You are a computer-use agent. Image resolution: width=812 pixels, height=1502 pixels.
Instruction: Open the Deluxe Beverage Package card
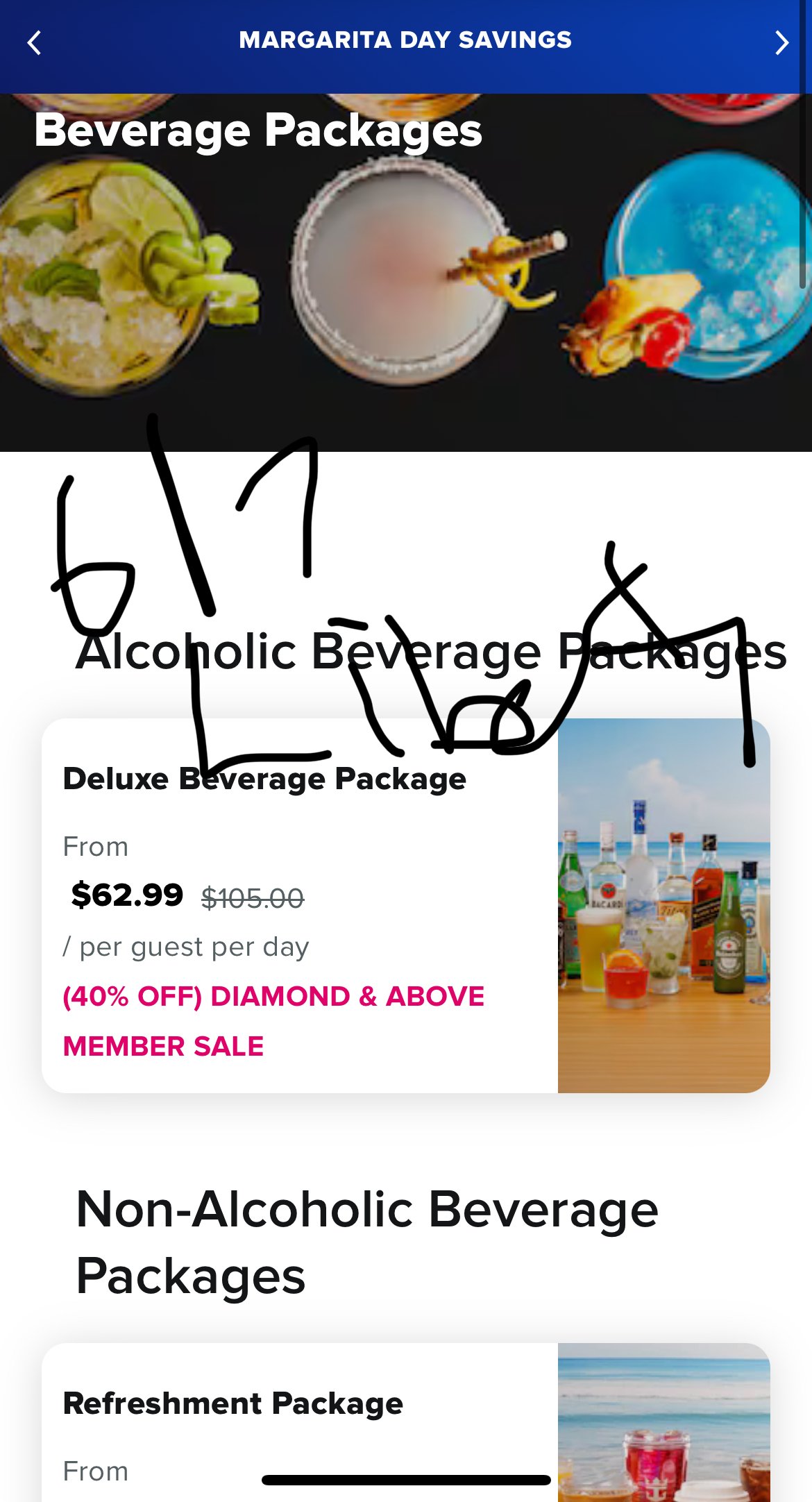406,905
